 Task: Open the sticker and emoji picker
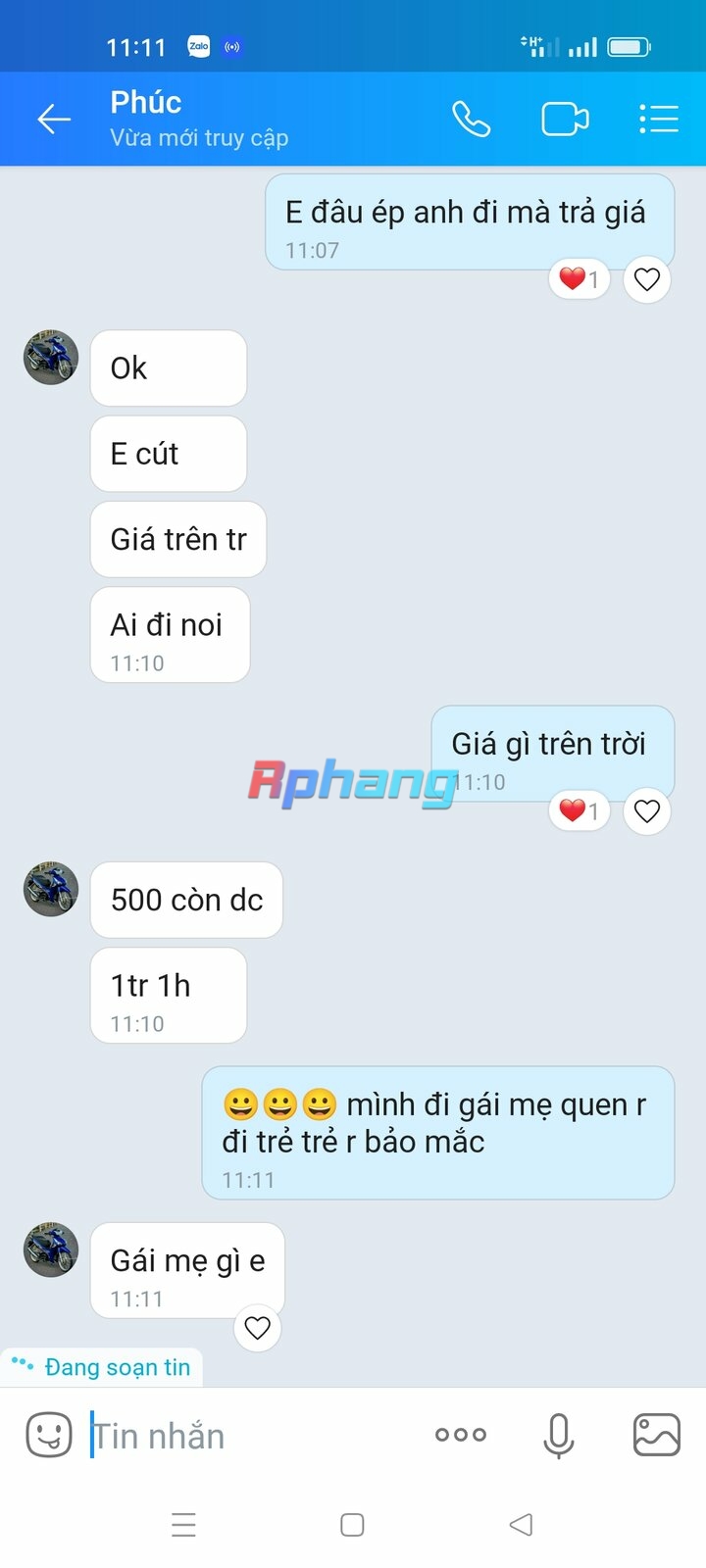(x=49, y=1436)
